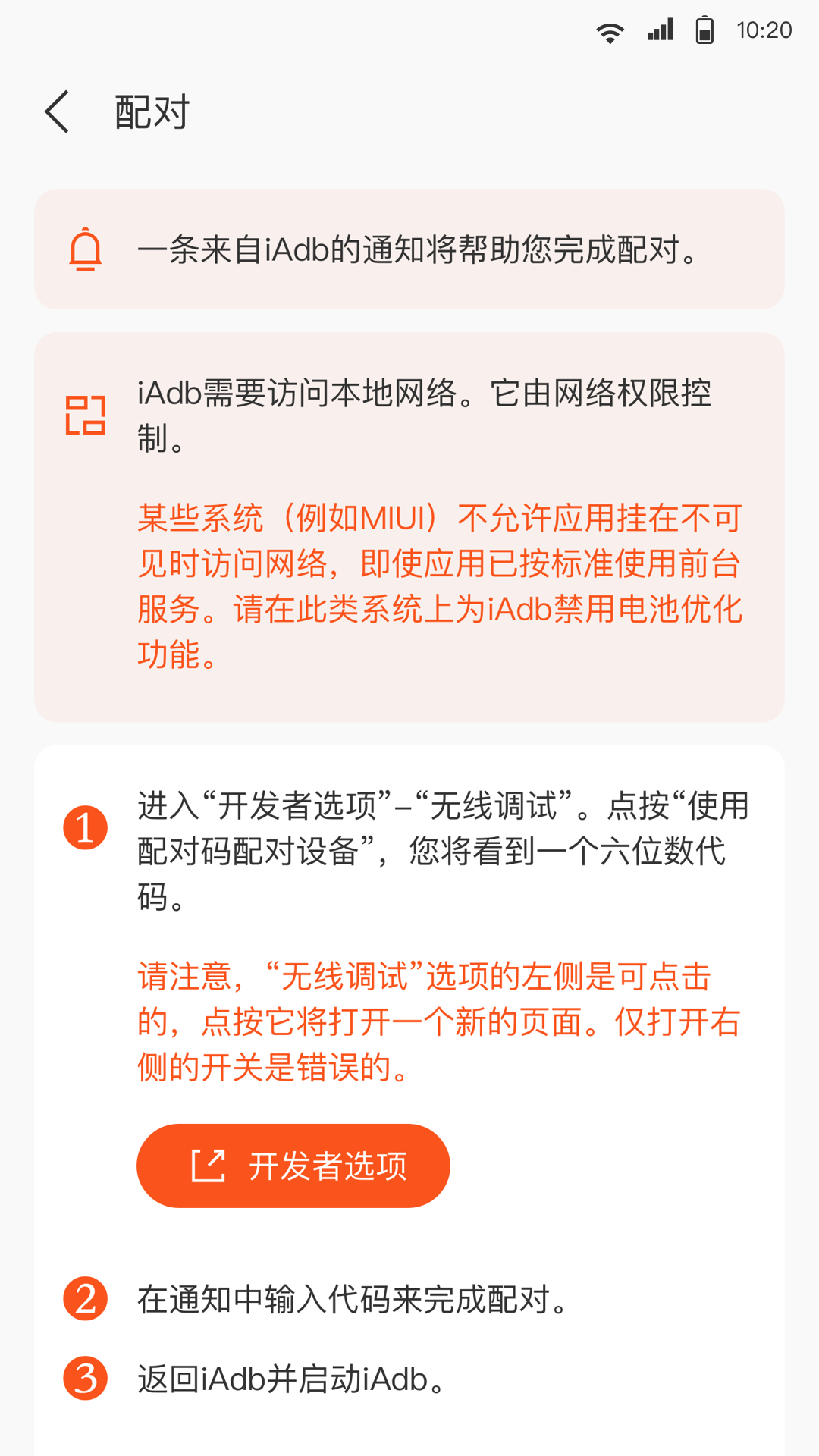Image resolution: width=819 pixels, height=1456 pixels.
Task: Tap the network permission notice card
Action: [x=409, y=527]
